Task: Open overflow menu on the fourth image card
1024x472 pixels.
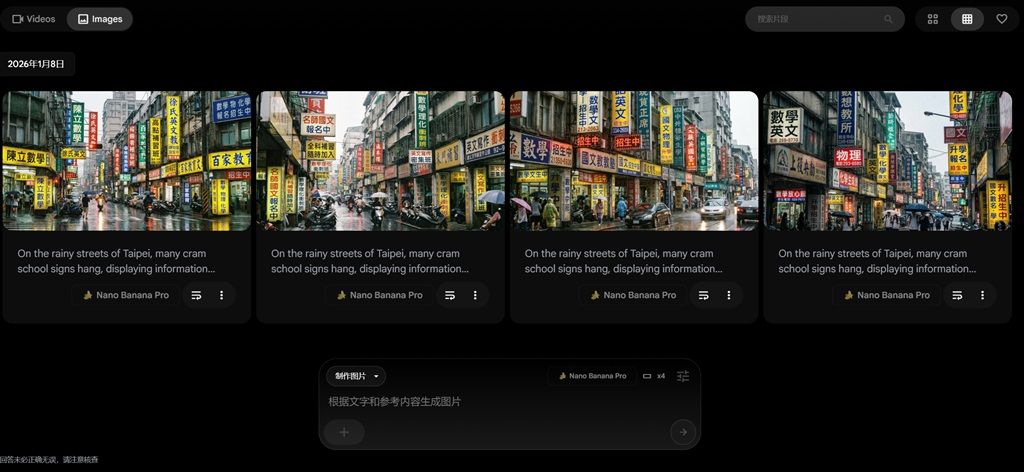Action: (x=983, y=295)
